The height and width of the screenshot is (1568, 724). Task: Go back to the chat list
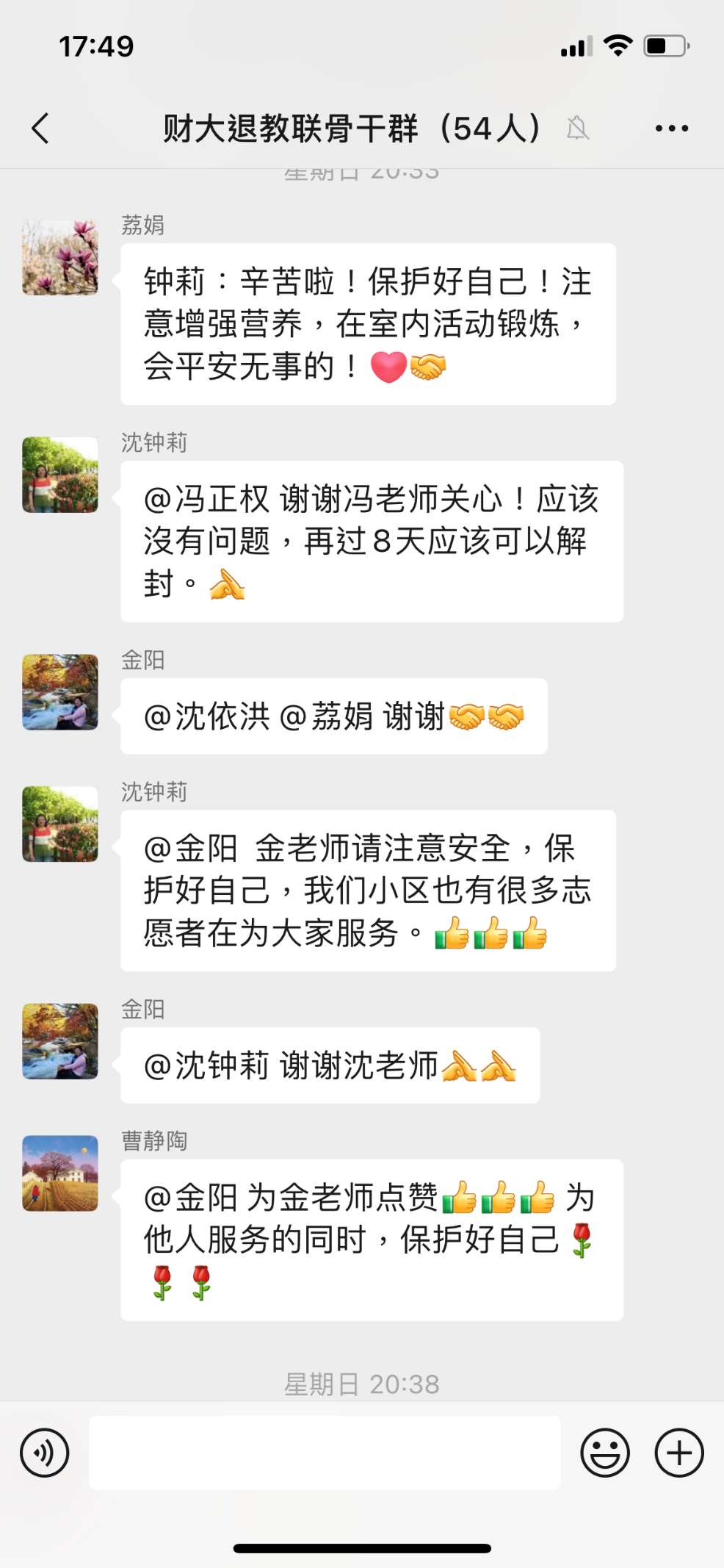click(x=41, y=129)
